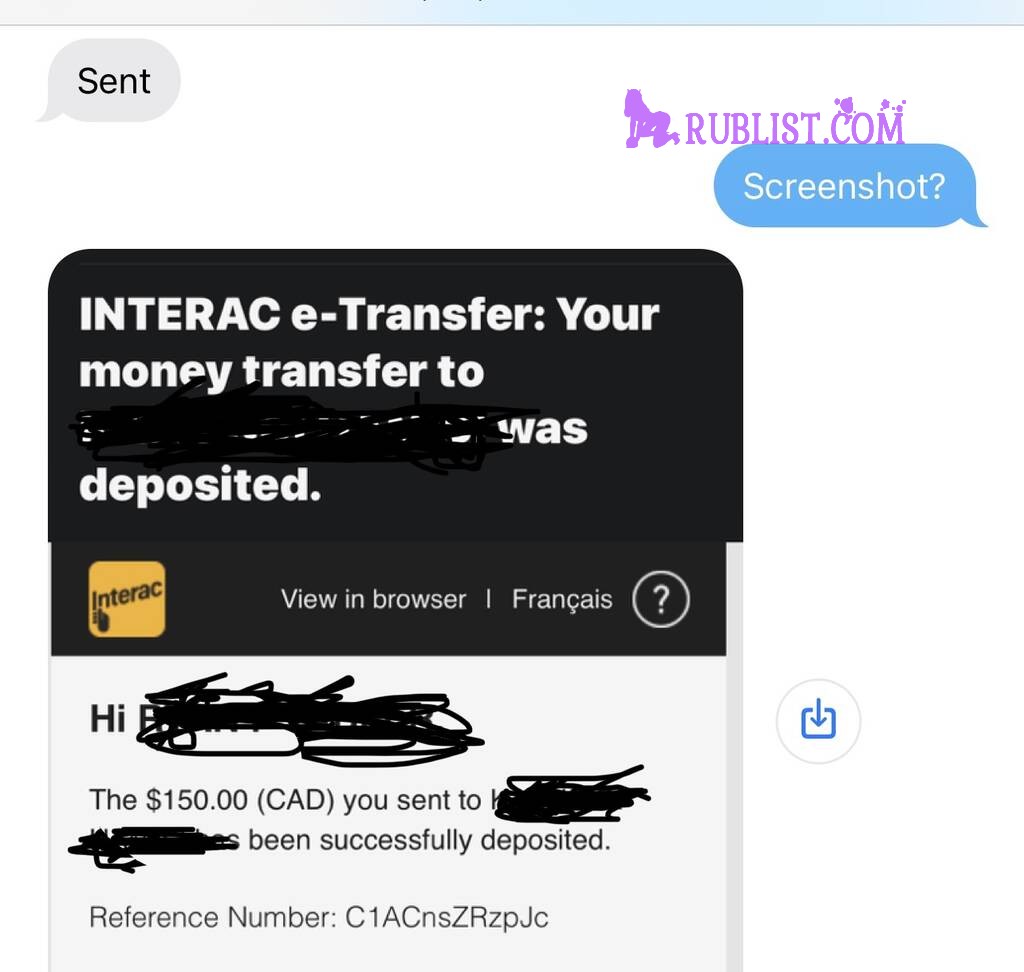The image size is (1024, 972).
Task: Save the received screenshot image
Action: point(818,720)
